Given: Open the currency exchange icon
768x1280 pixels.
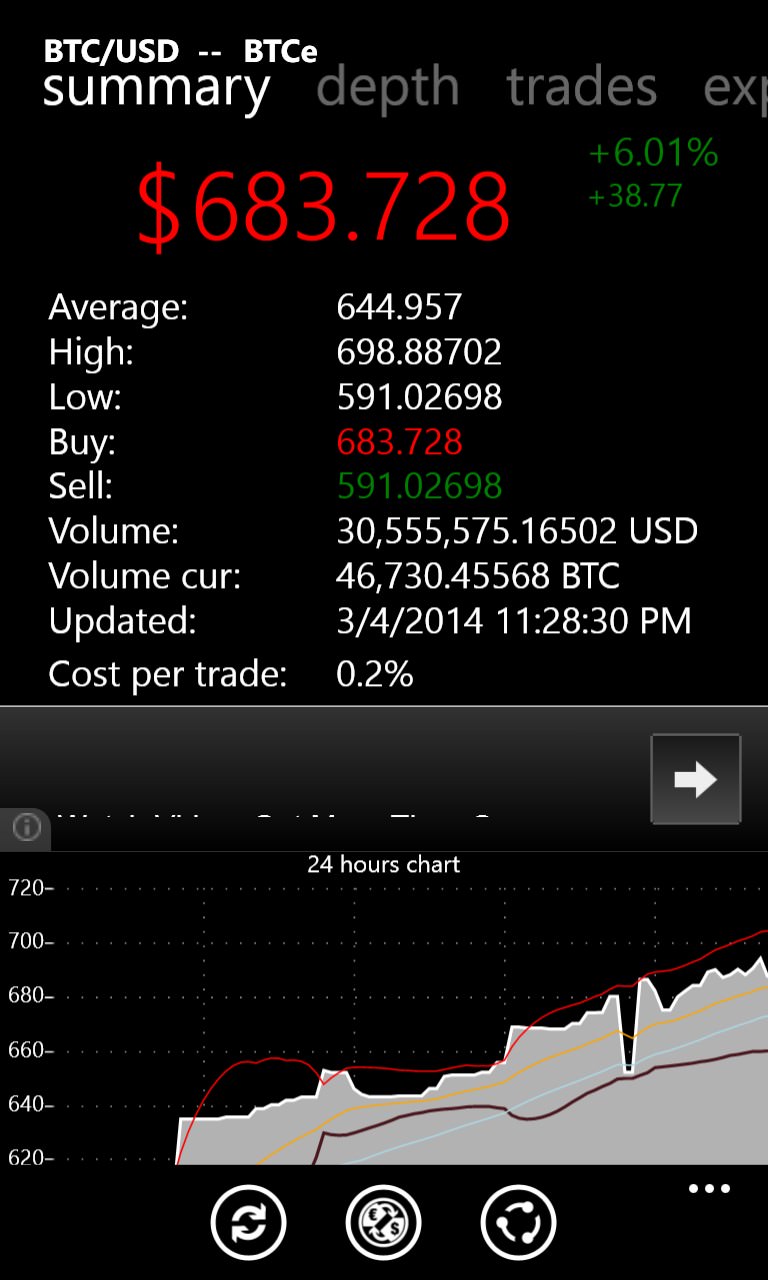Looking at the screenshot, I should click(x=384, y=1222).
